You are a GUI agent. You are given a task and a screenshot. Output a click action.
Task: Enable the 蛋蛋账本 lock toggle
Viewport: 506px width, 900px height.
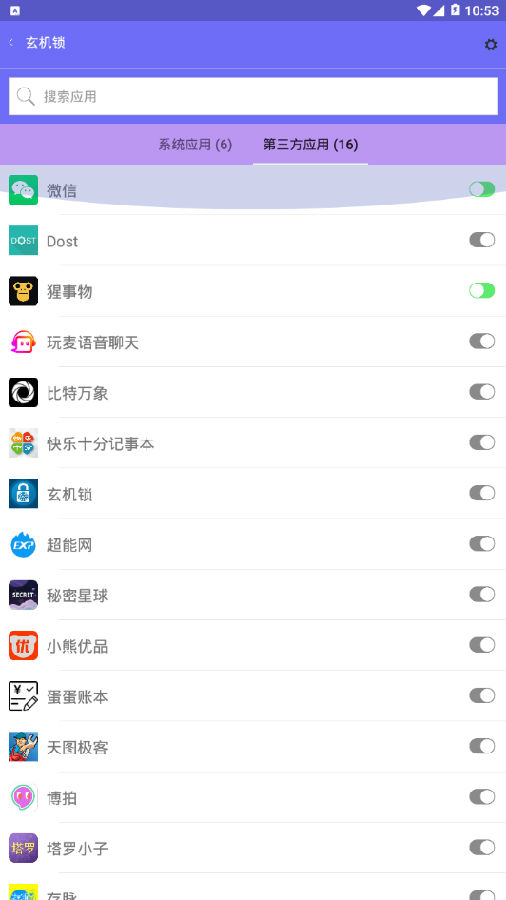[x=482, y=696]
